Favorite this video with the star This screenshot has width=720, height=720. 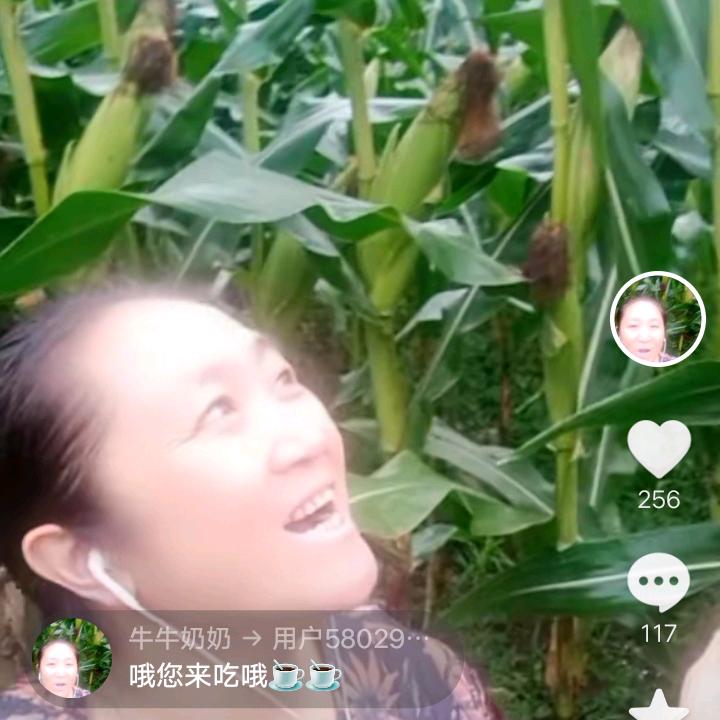pyautogui.click(x=658, y=707)
